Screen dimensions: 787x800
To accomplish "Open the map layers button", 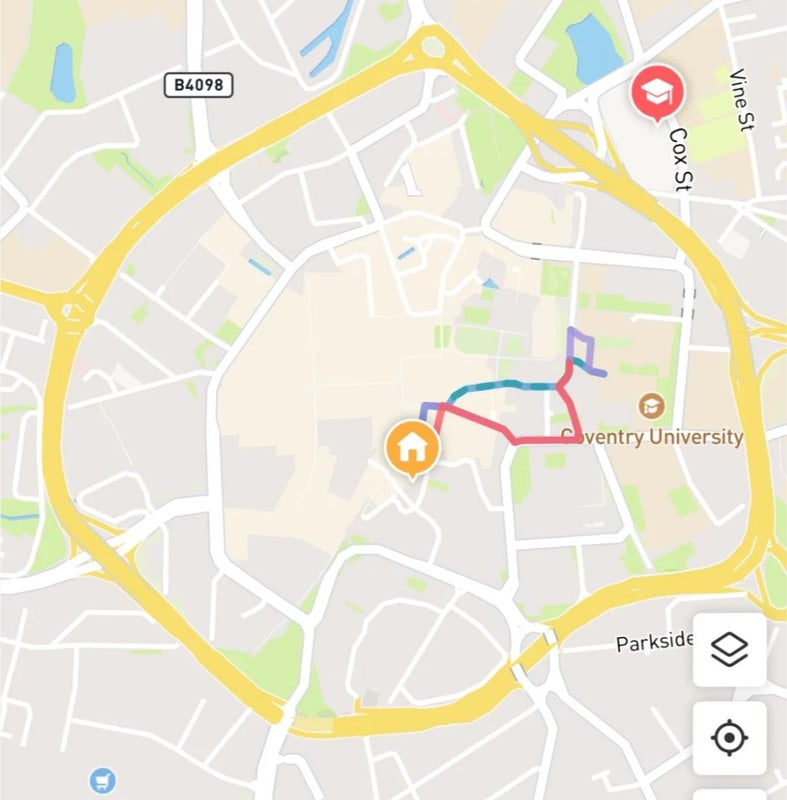I will point(729,650).
